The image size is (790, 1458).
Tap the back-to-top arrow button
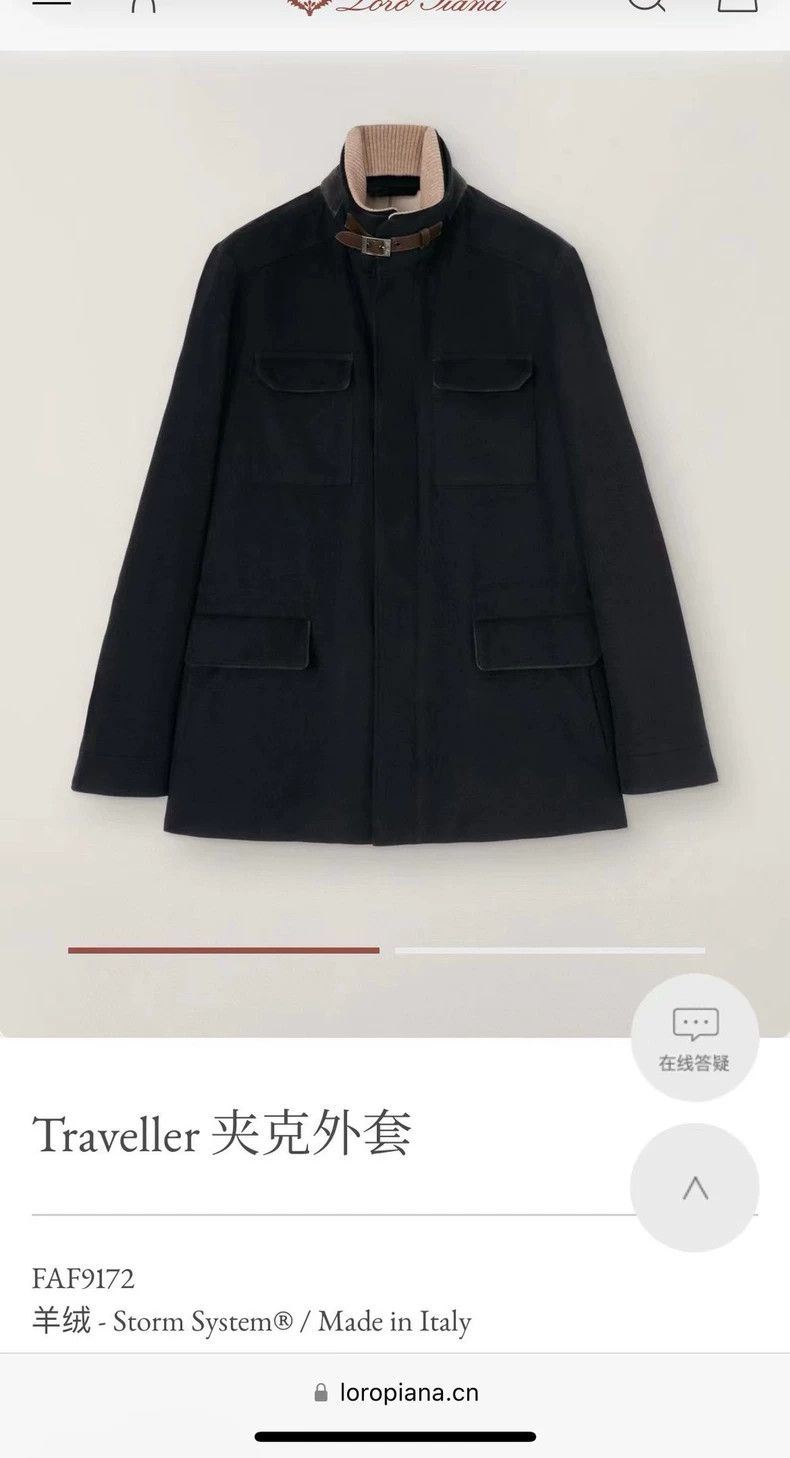(695, 1188)
